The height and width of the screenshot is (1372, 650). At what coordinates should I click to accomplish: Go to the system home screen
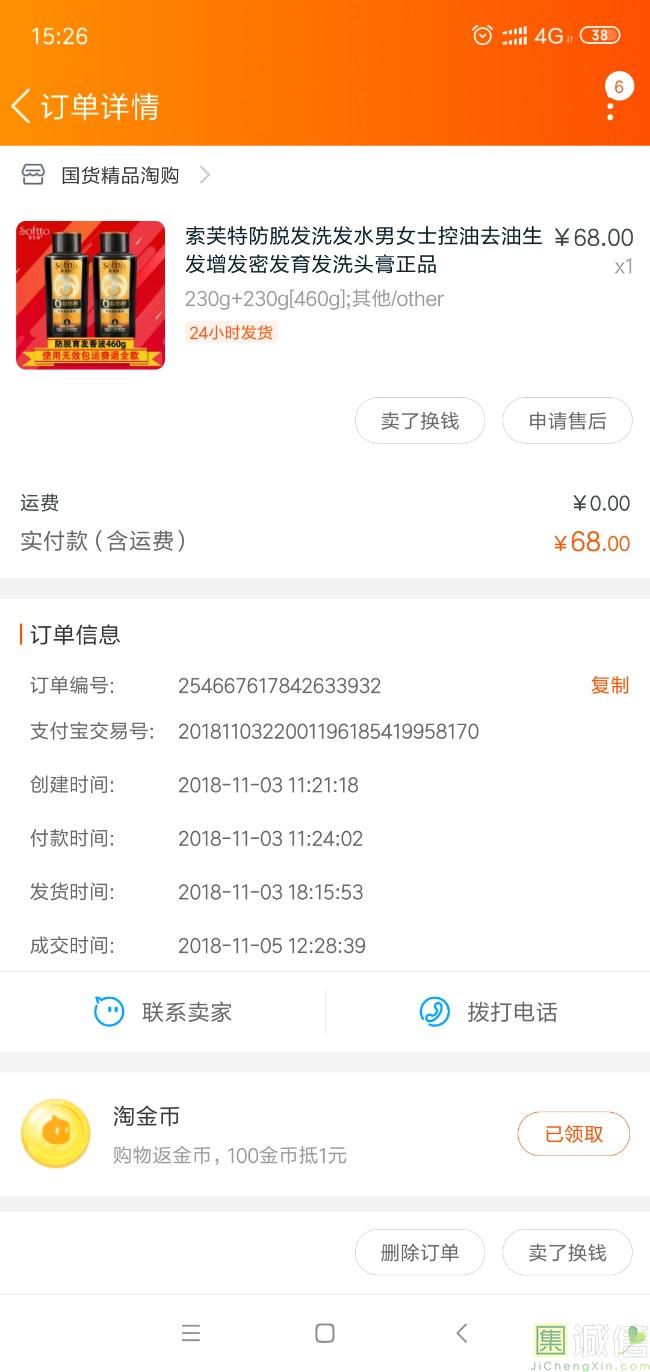325,1333
